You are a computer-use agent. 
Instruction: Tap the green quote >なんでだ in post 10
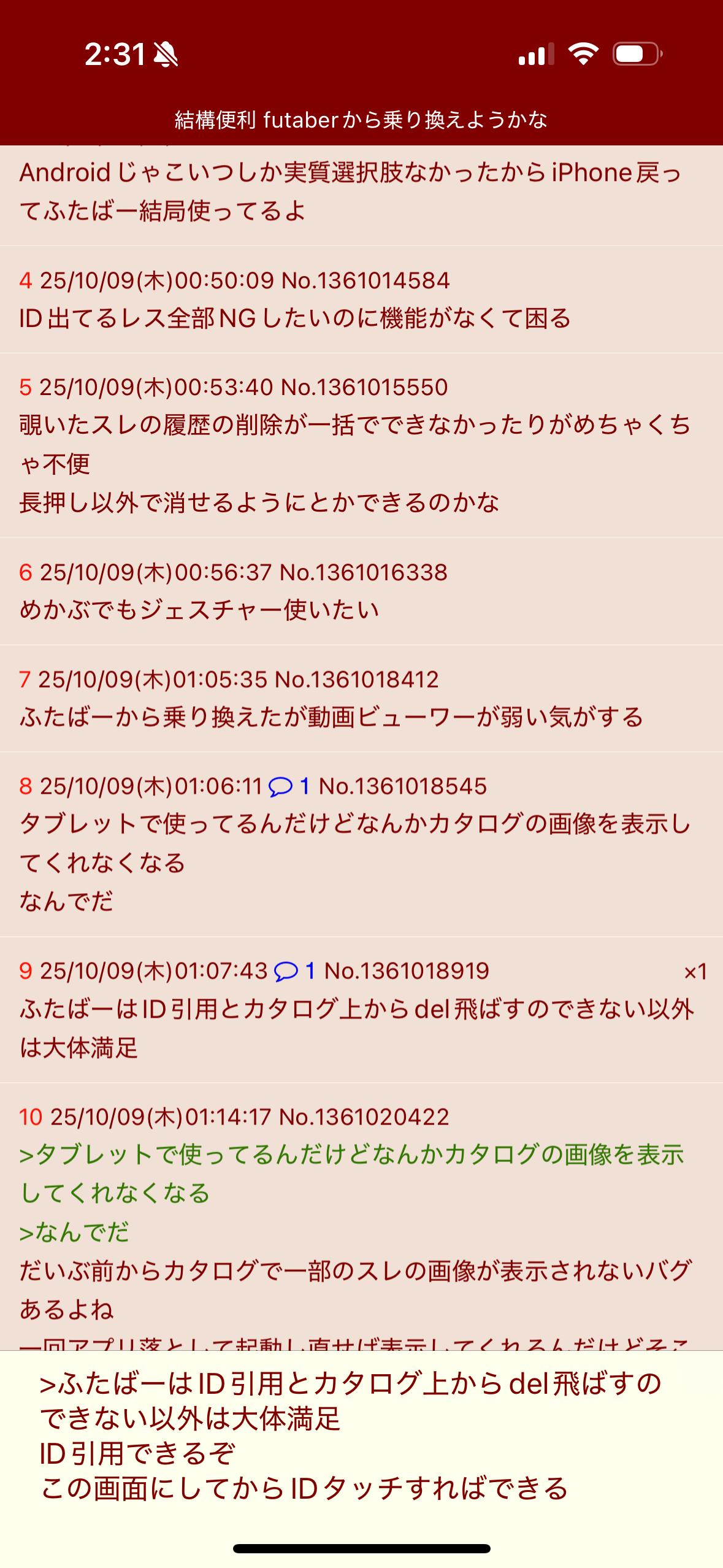click(x=74, y=1231)
